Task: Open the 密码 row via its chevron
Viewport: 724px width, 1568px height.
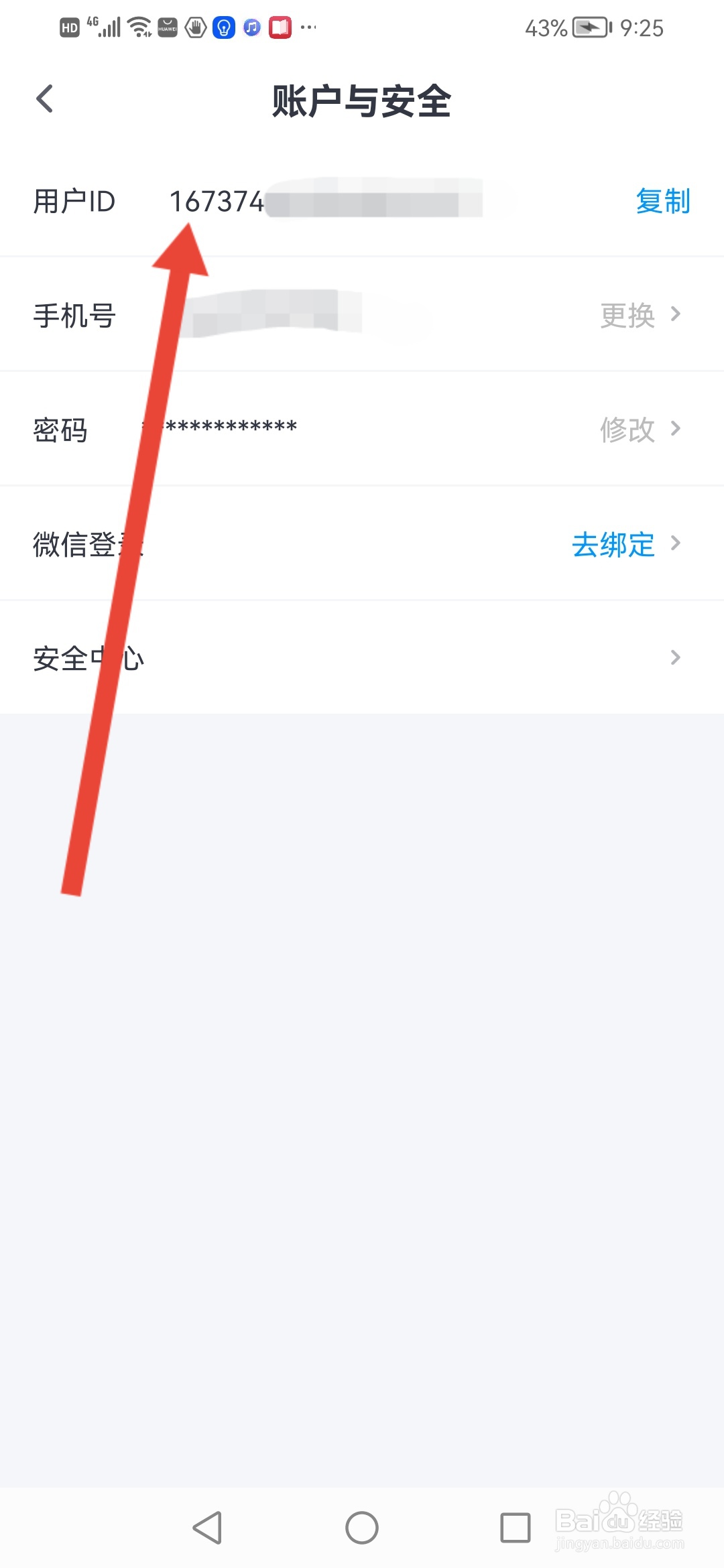Action: point(676,429)
